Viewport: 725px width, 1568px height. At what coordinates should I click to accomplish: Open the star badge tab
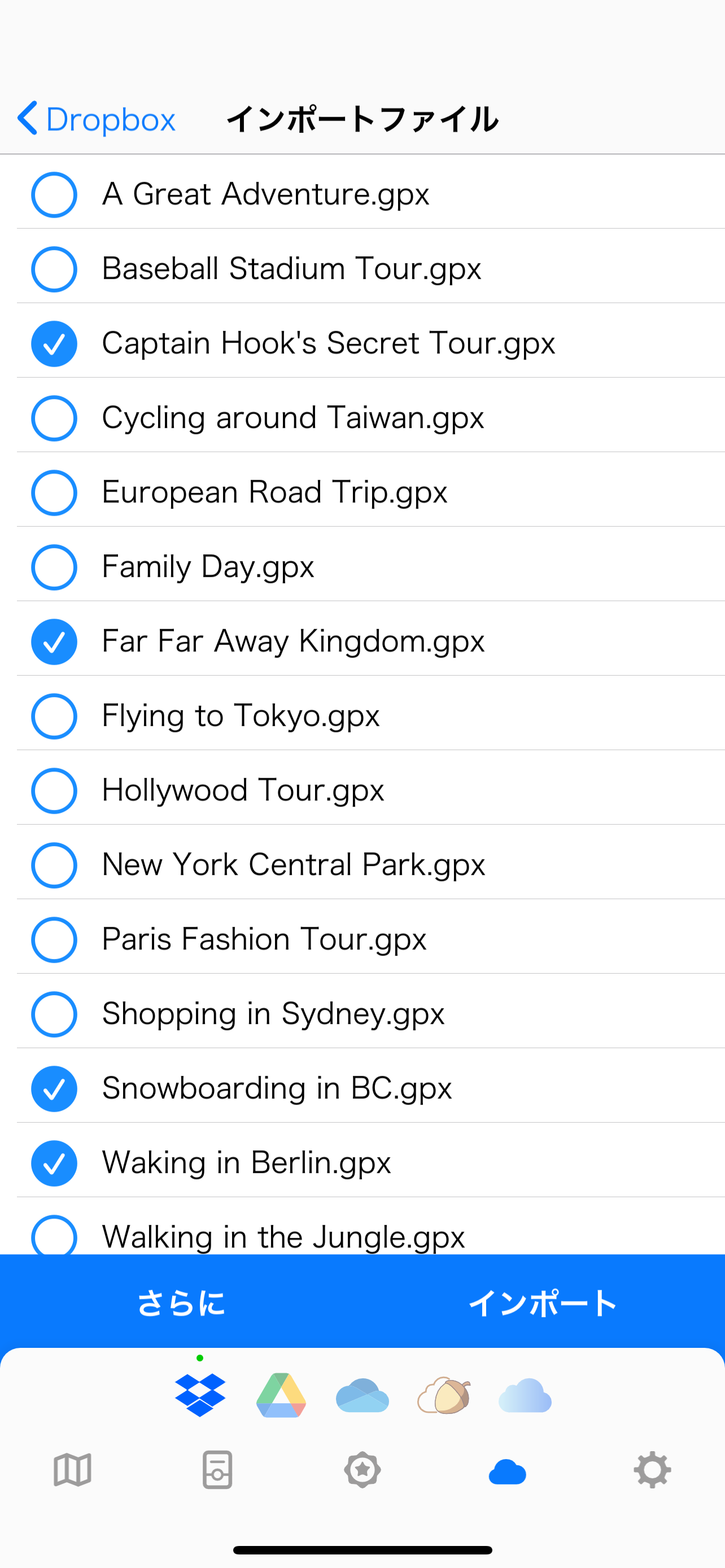click(x=362, y=1470)
